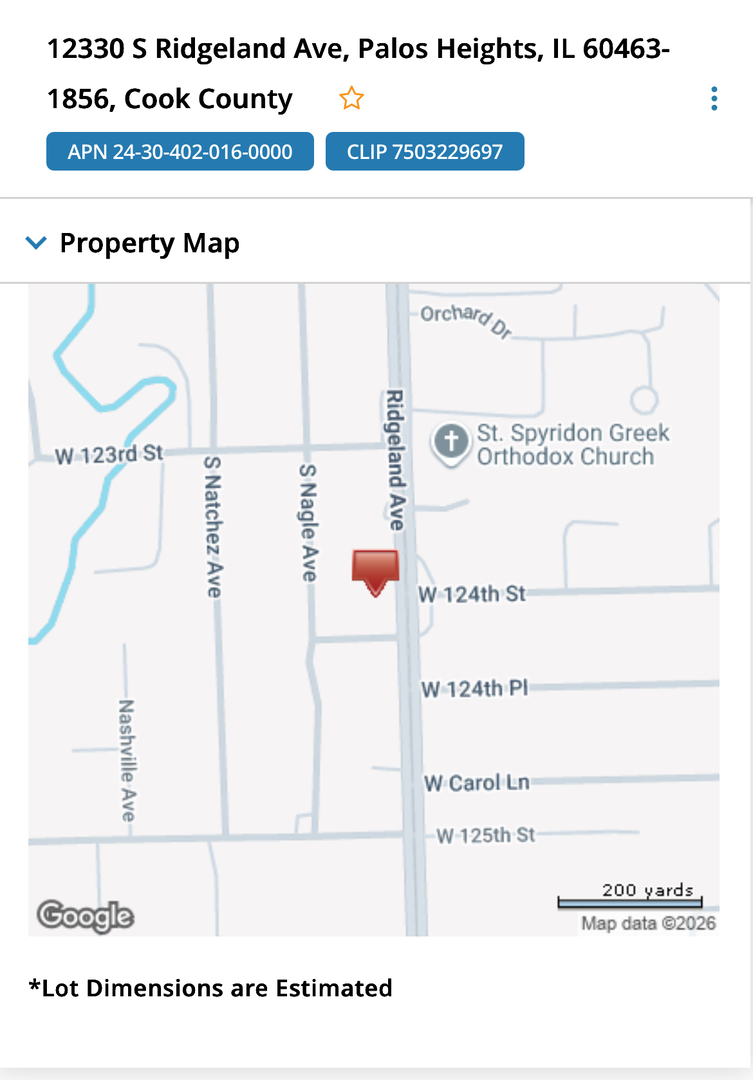Click the CLIP 7503229697 badge
This screenshot has height=1080, width=753.
(425, 151)
